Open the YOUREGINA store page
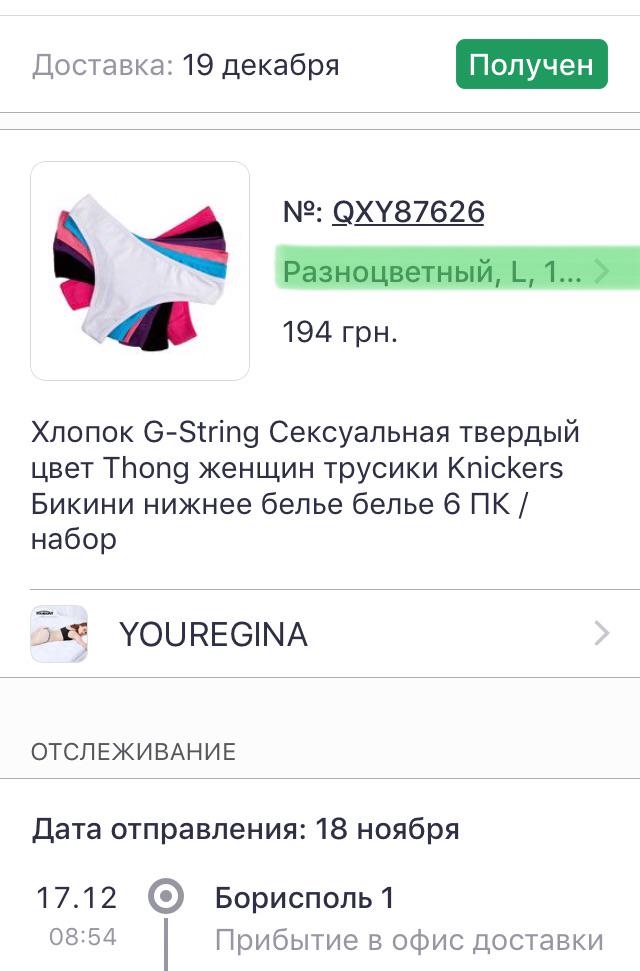The width and height of the screenshot is (640, 971). [320, 634]
